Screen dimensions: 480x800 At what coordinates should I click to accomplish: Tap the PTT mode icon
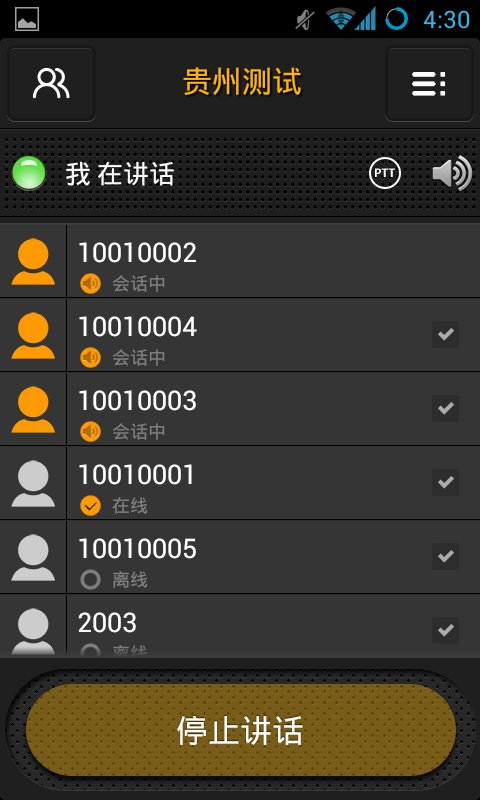[x=385, y=173]
